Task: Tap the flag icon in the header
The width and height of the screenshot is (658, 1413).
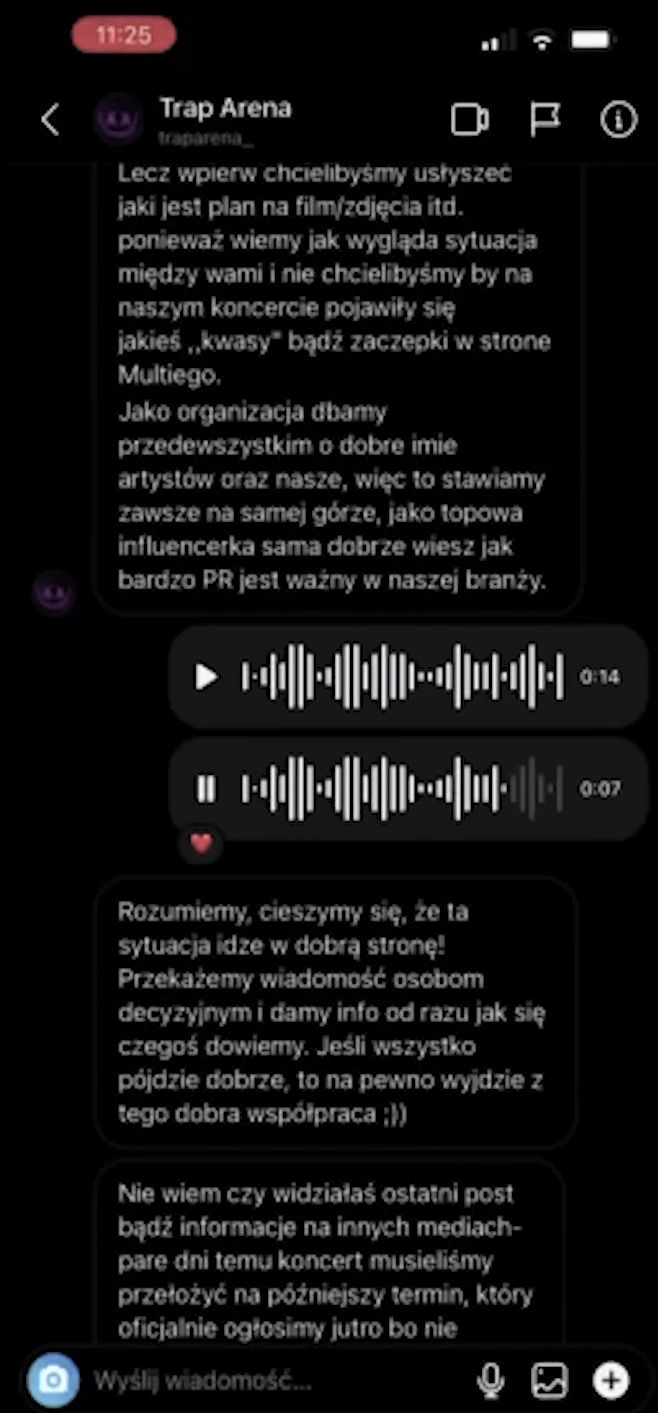Action: 545,120
